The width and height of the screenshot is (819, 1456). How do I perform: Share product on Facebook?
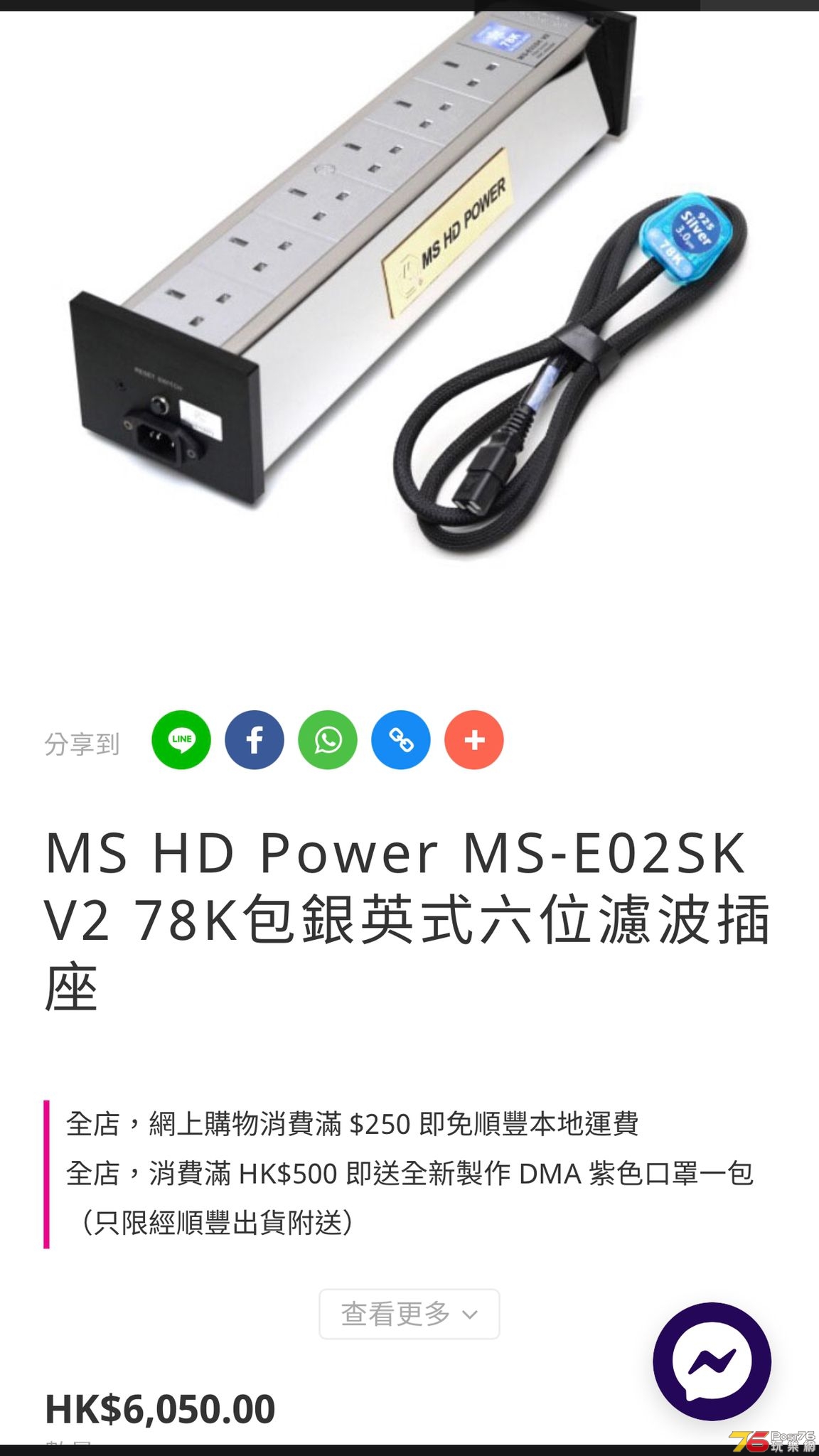[x=255, y=739]
